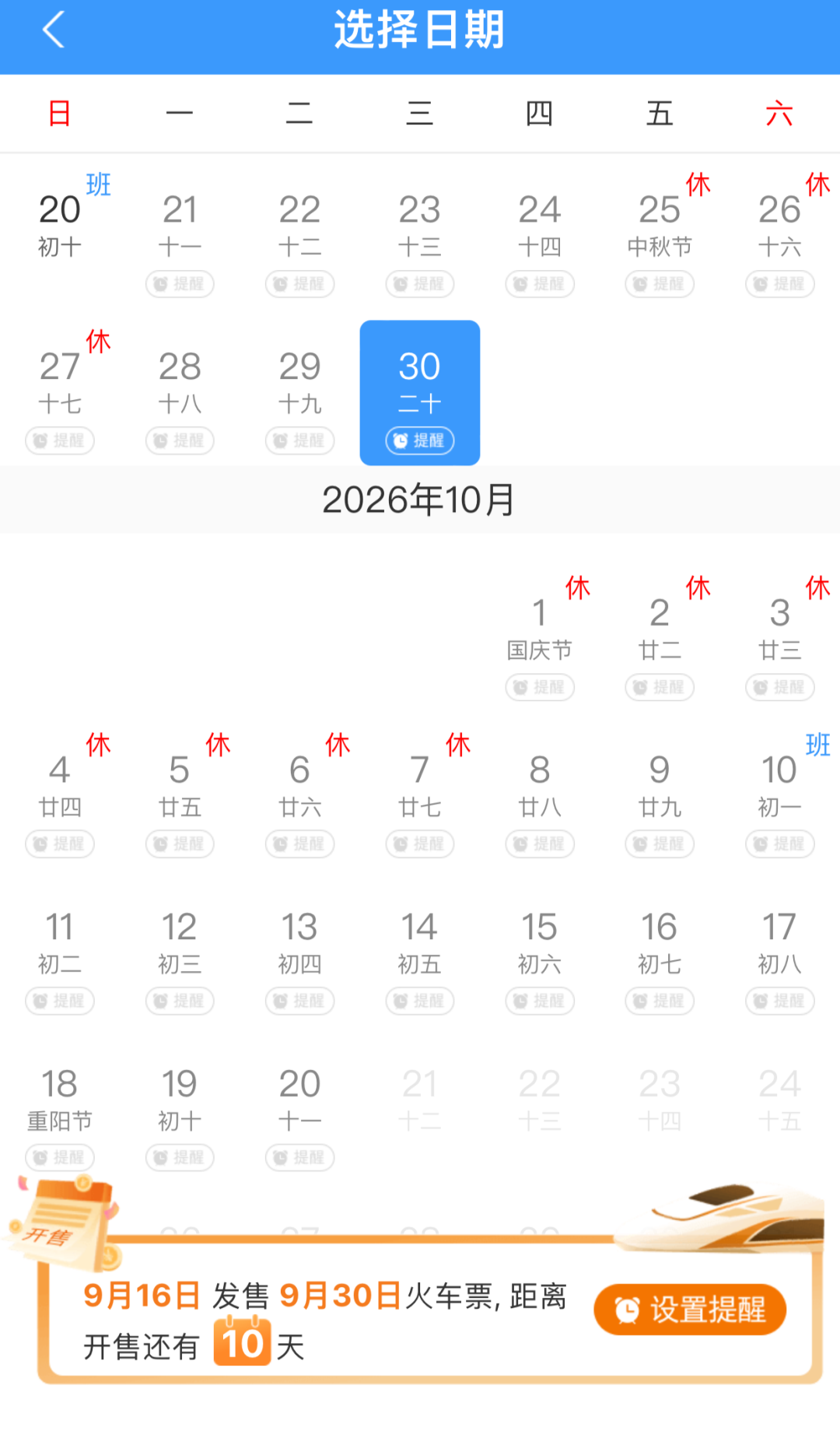Choose October 8 廿八 date
The height and width of the screenshot is (1438, 840).
pos(540,795)
